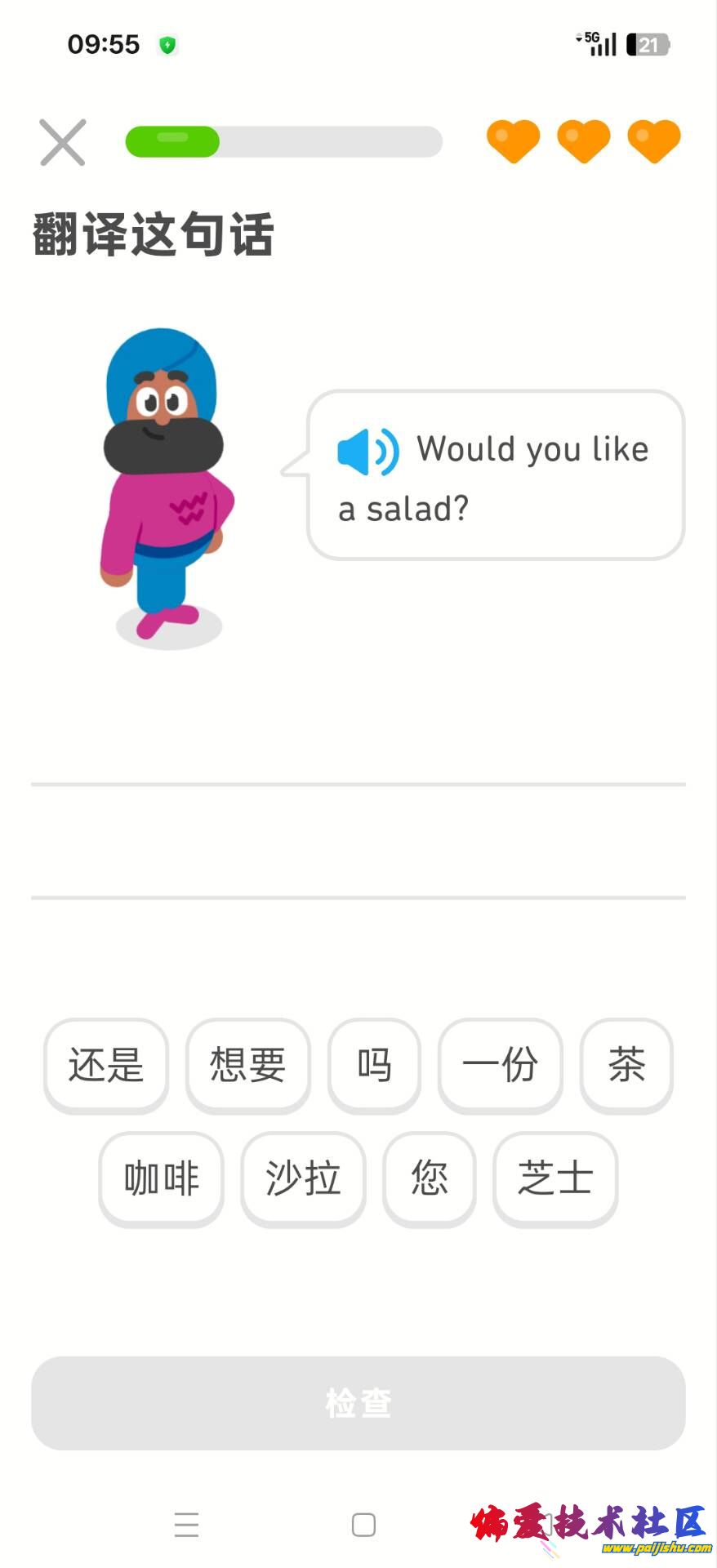Viewport: 717px width, 1568px height.
Task: Select the 一份 word tile
Action: coord(500,1066)
